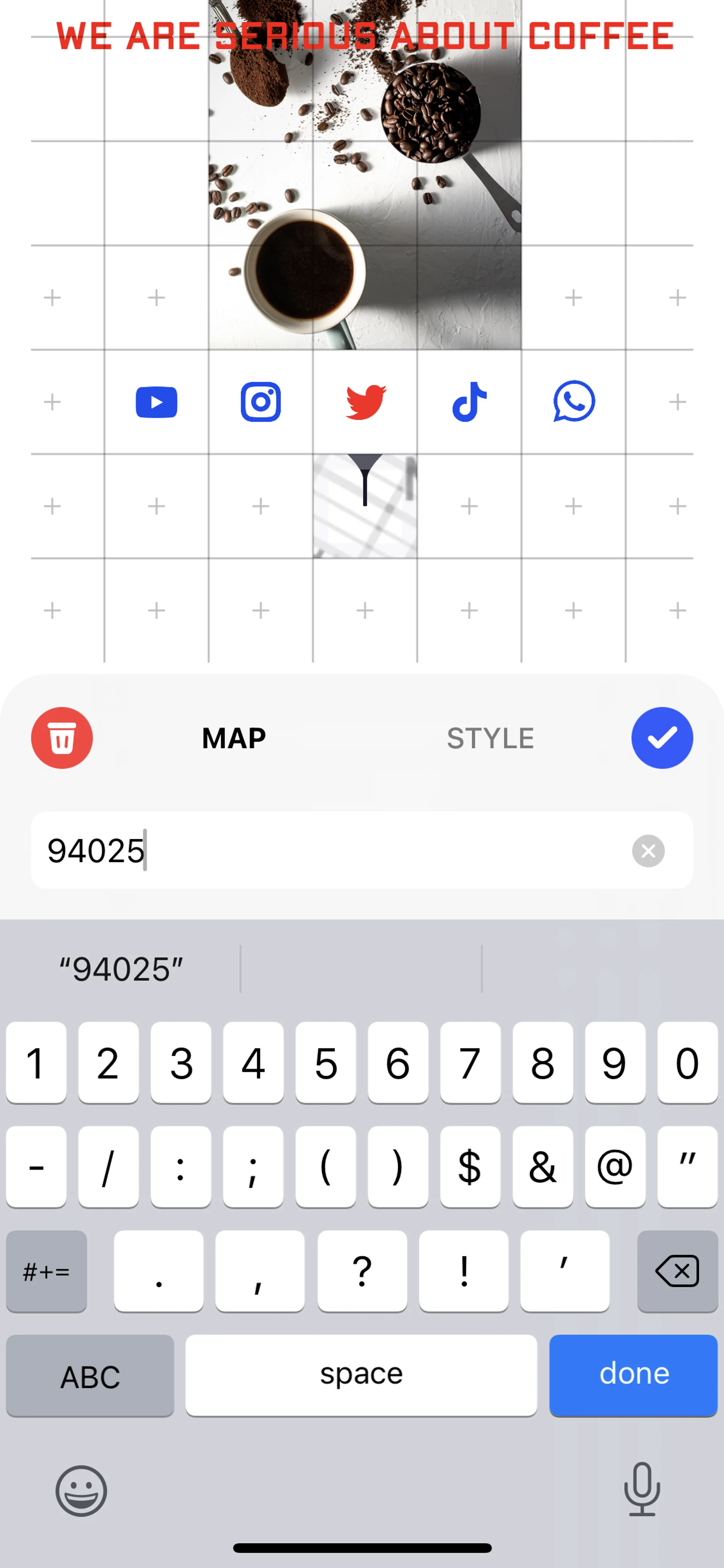The height and width of the screenshot is (1568, 724).
Task: Switch to the STYLE tab
Action: tap(490, 738)
